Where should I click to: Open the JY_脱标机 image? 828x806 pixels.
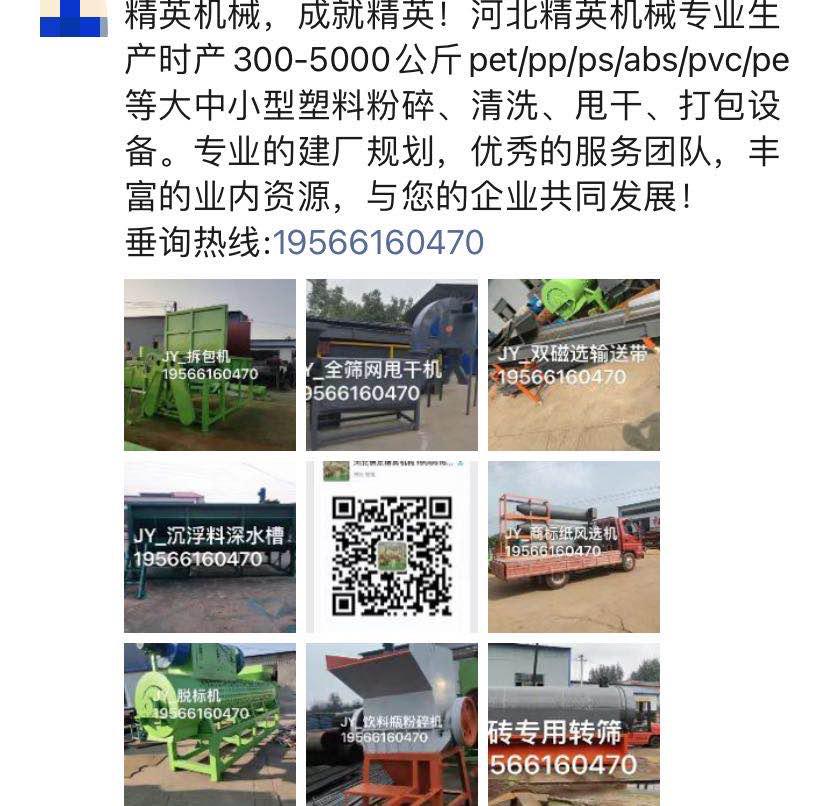[210, 725]
